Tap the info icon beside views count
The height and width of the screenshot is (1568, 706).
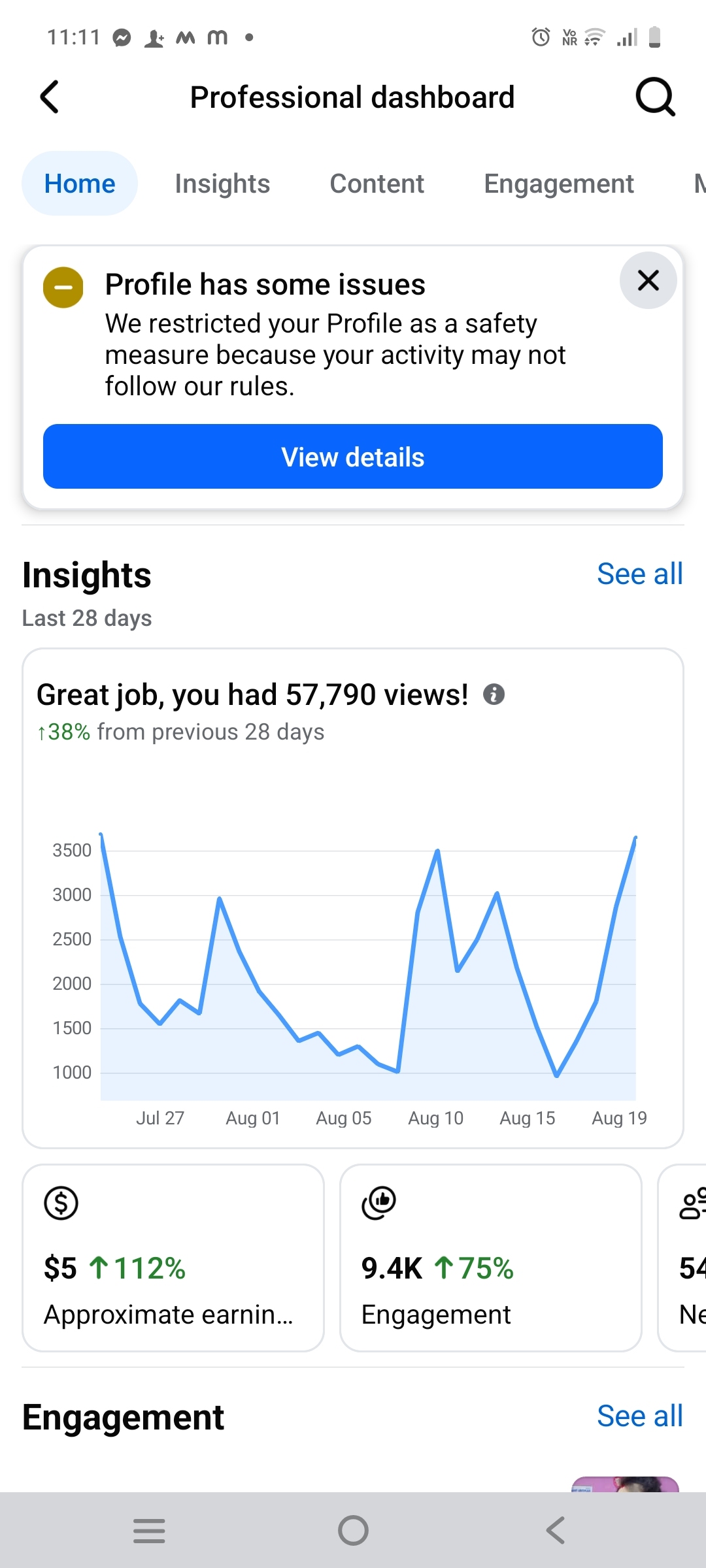pyautogui.click(x=494, y=694)
